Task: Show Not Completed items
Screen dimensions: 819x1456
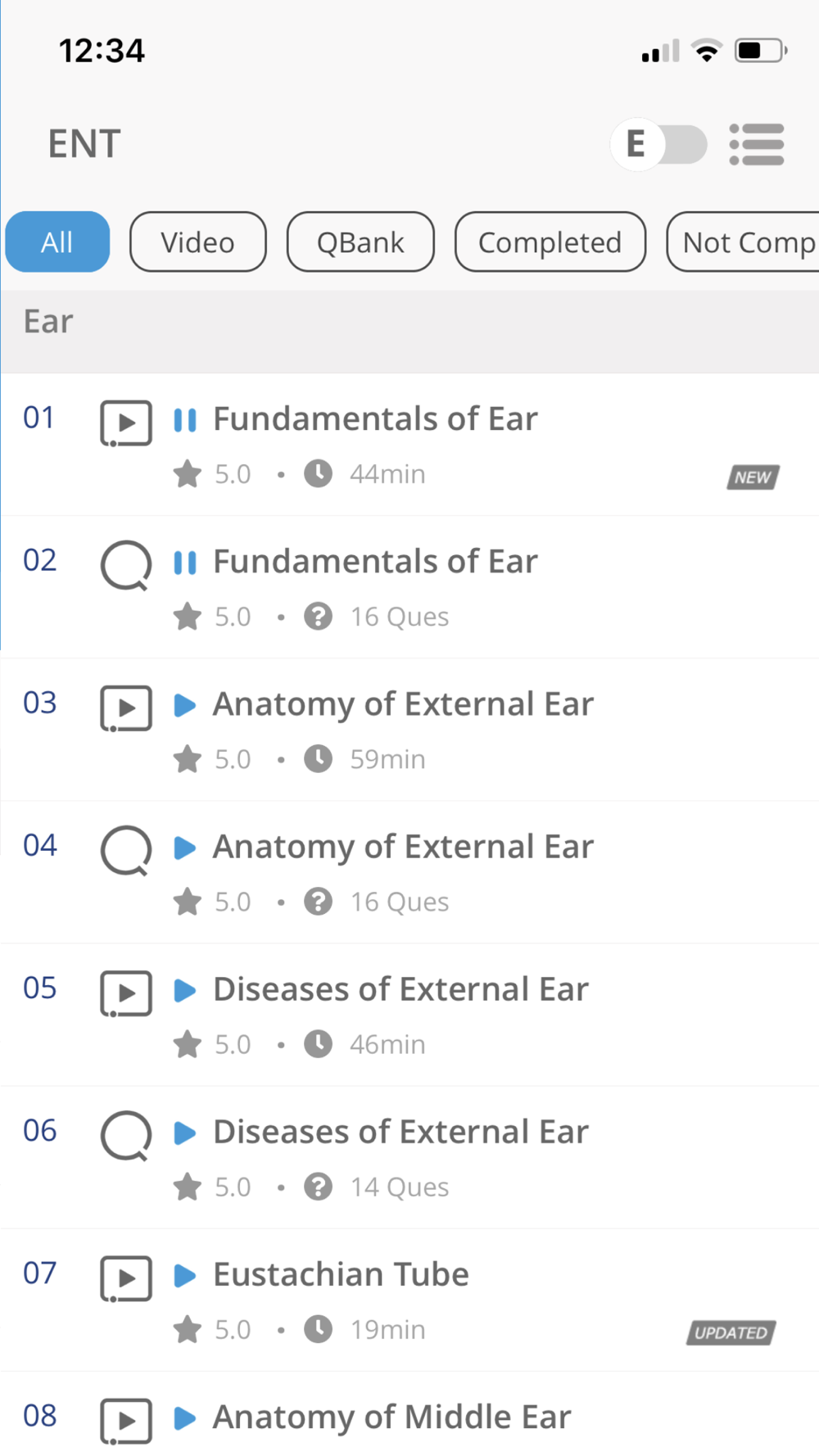Action: coord(744,242)
